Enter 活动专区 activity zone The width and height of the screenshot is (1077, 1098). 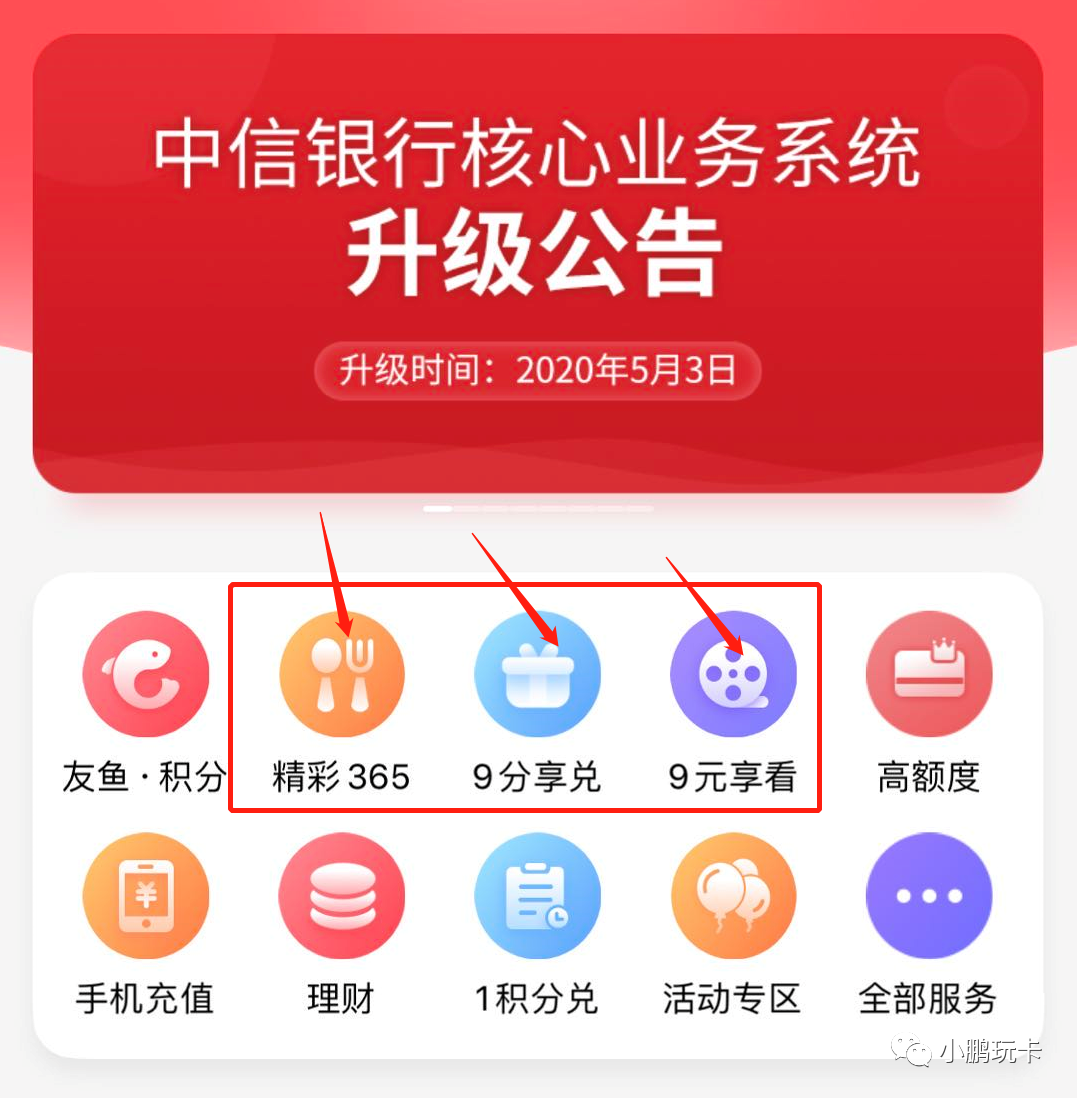pos(733,895)
